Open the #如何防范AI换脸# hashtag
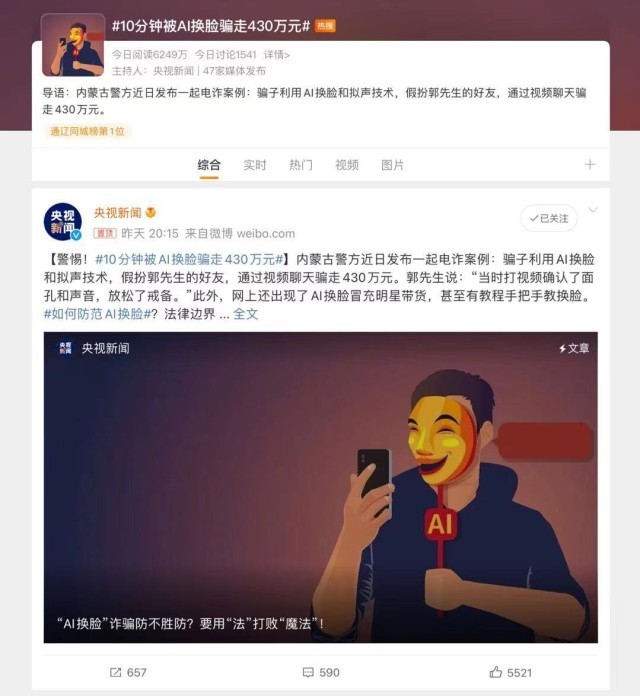Viewport: 640px width, 696px height. pyautogui.click(x=100, y=314)
